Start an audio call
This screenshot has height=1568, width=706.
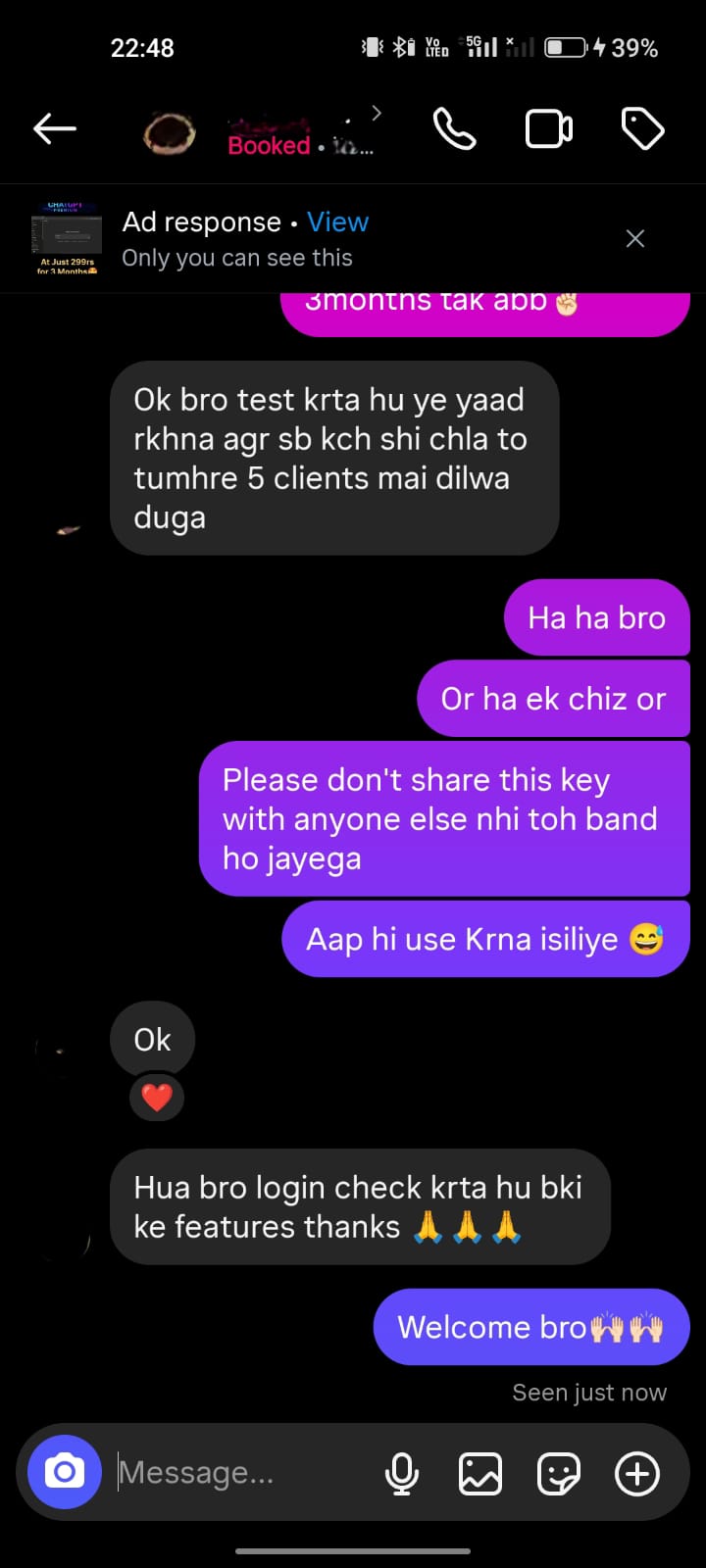pyautogui.click(x=454, y=129)
